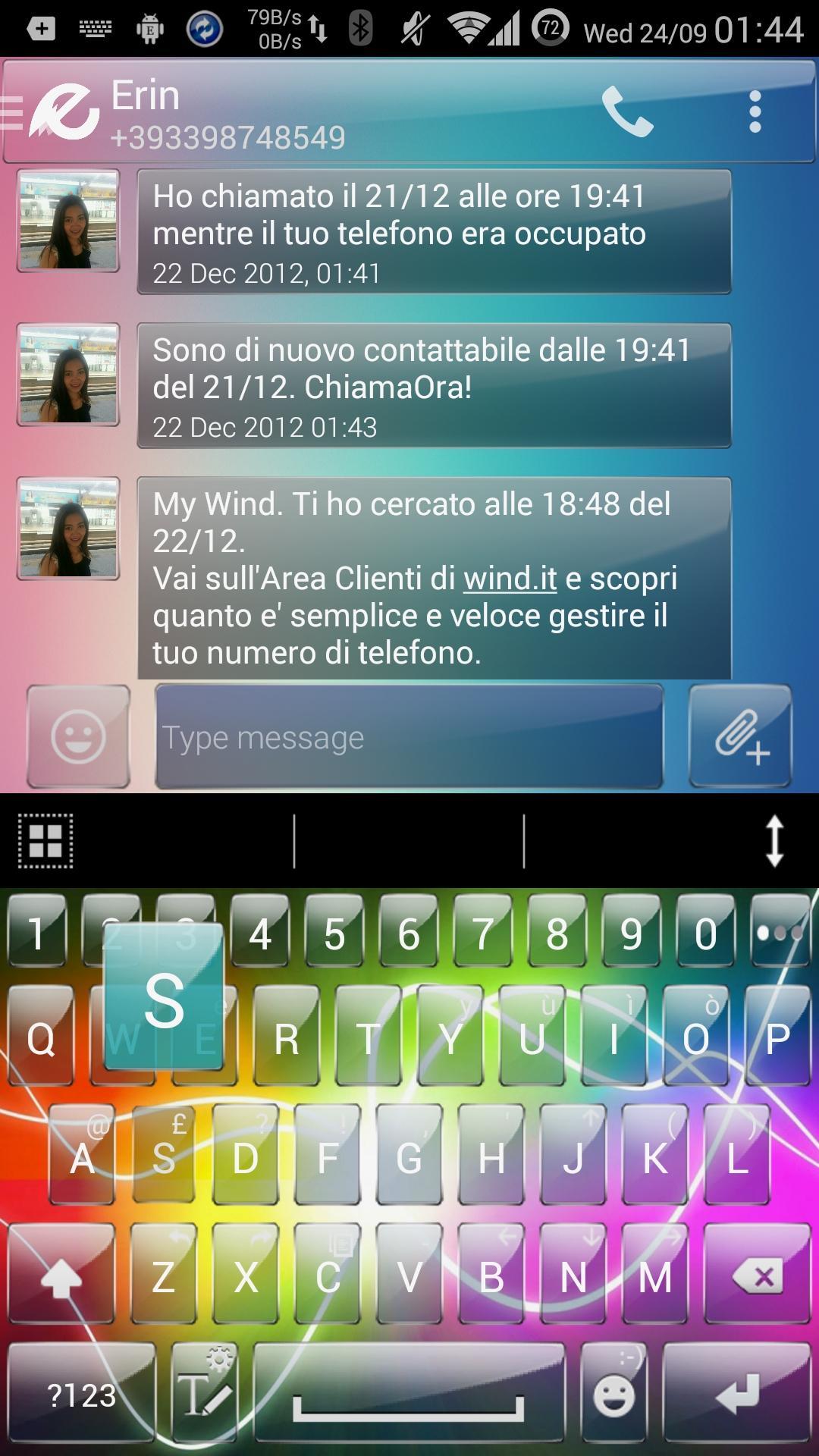Switch to the ?123 symbols layout
The image size is (819, 1456).
(81, 1394)
